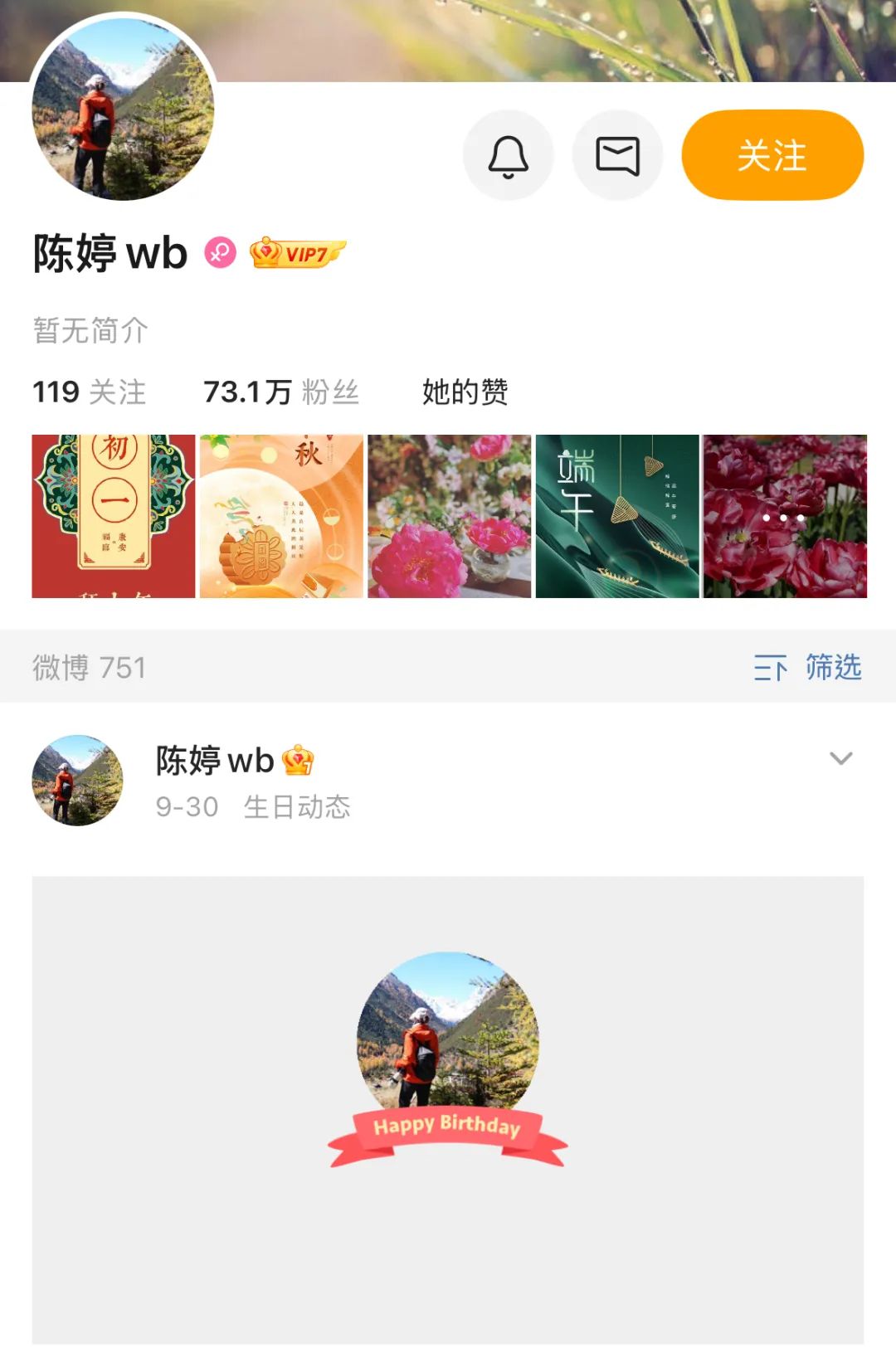
Task: Open the pink peony flower photo
Action: pos(449,516)
